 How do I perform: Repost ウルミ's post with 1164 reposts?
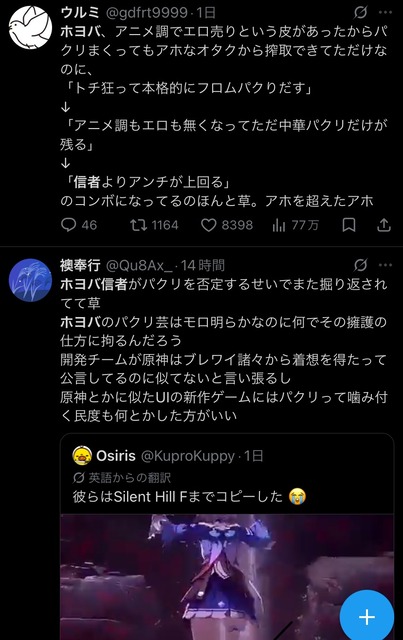click(154, 225)
